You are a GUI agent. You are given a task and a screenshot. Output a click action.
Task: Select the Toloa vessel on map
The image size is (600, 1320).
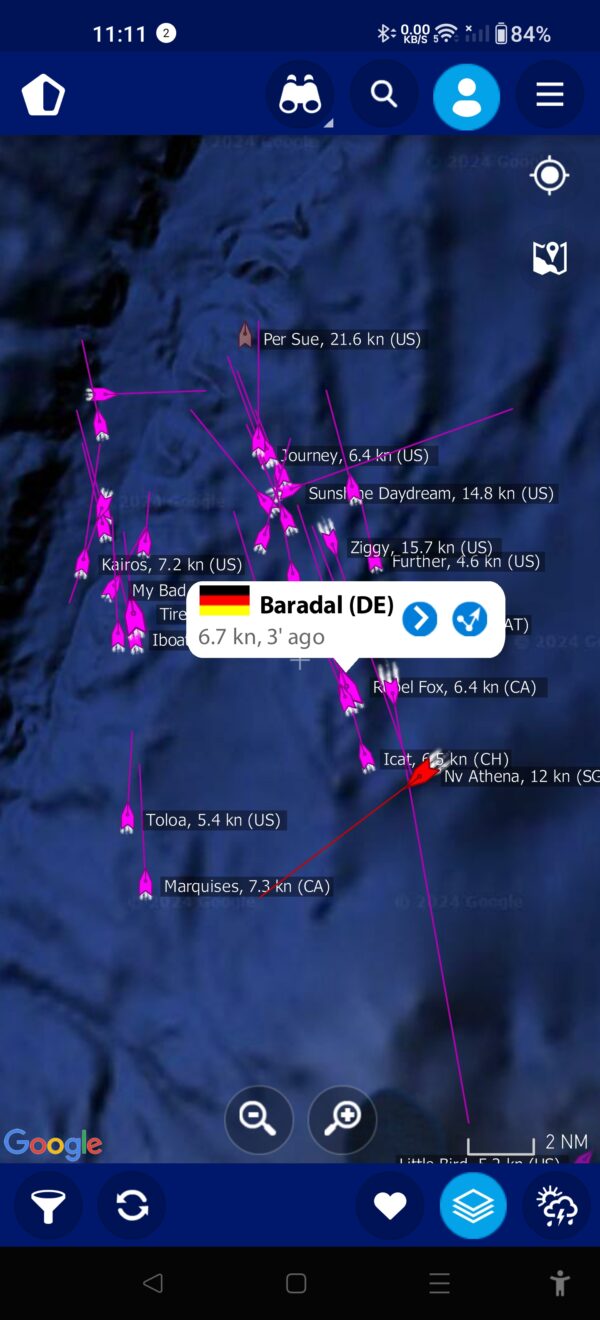pyautogui.click(x=127, y=819)
